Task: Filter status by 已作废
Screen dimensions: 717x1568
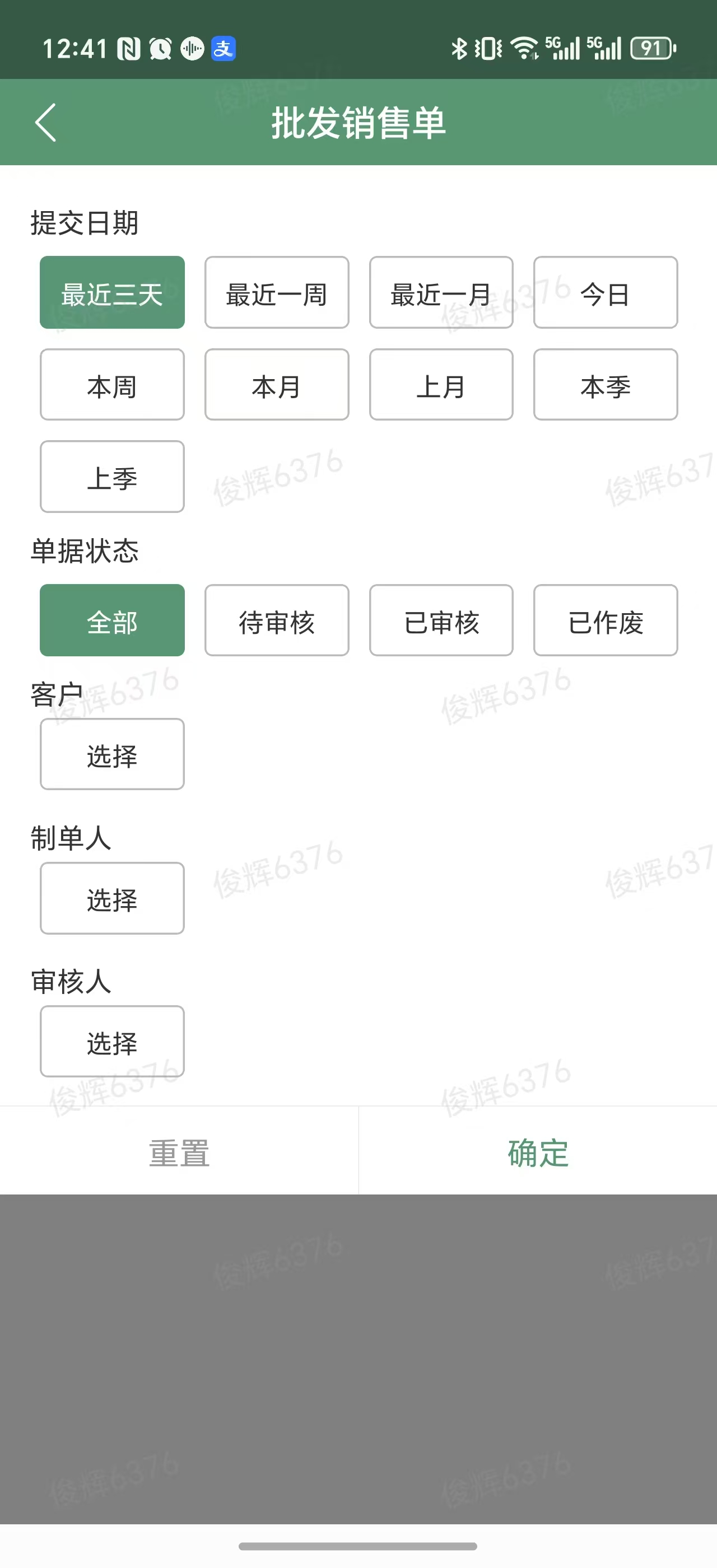Action: pos(606,621)
